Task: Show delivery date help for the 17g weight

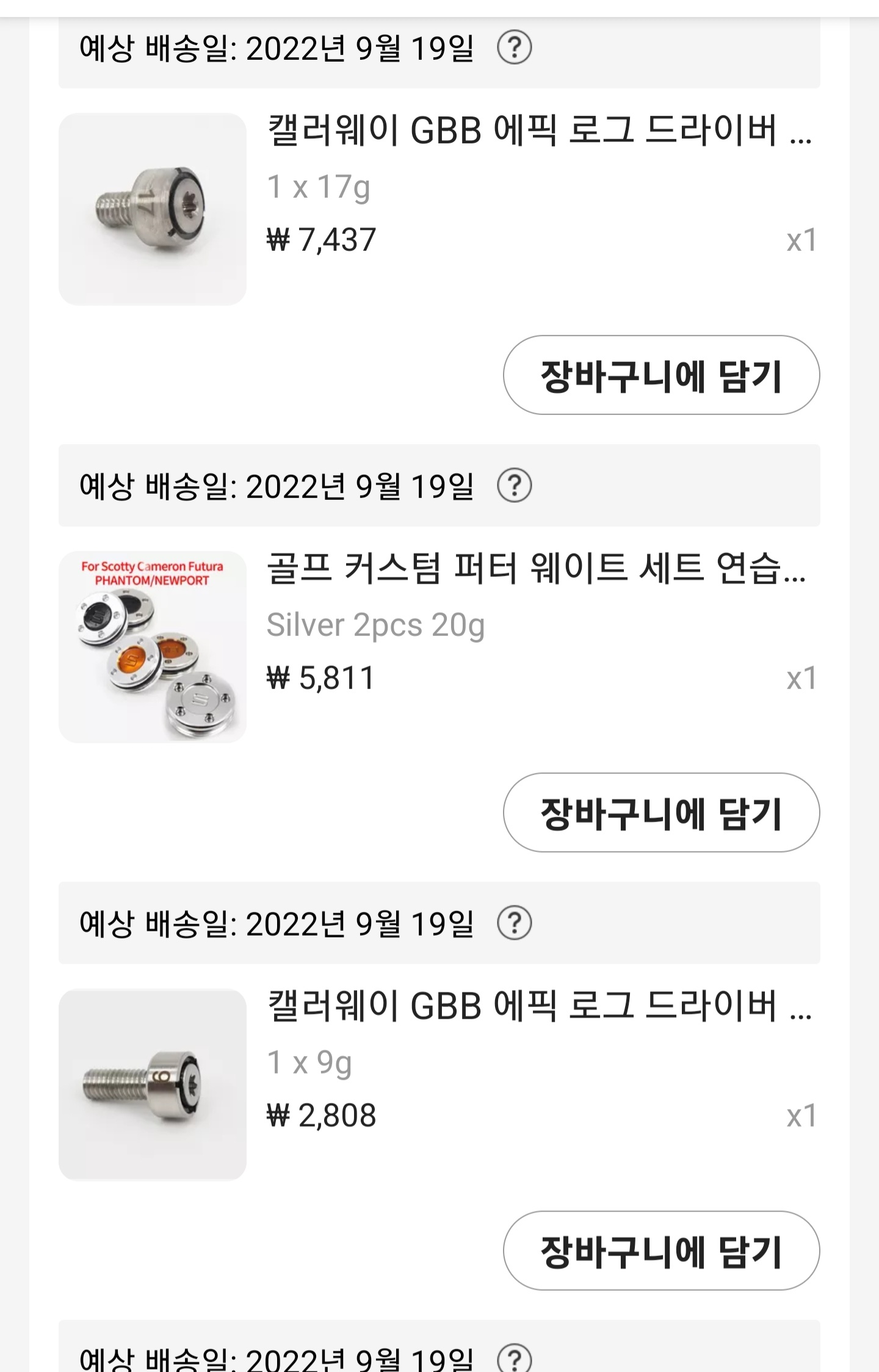Action: pos(514,48)
